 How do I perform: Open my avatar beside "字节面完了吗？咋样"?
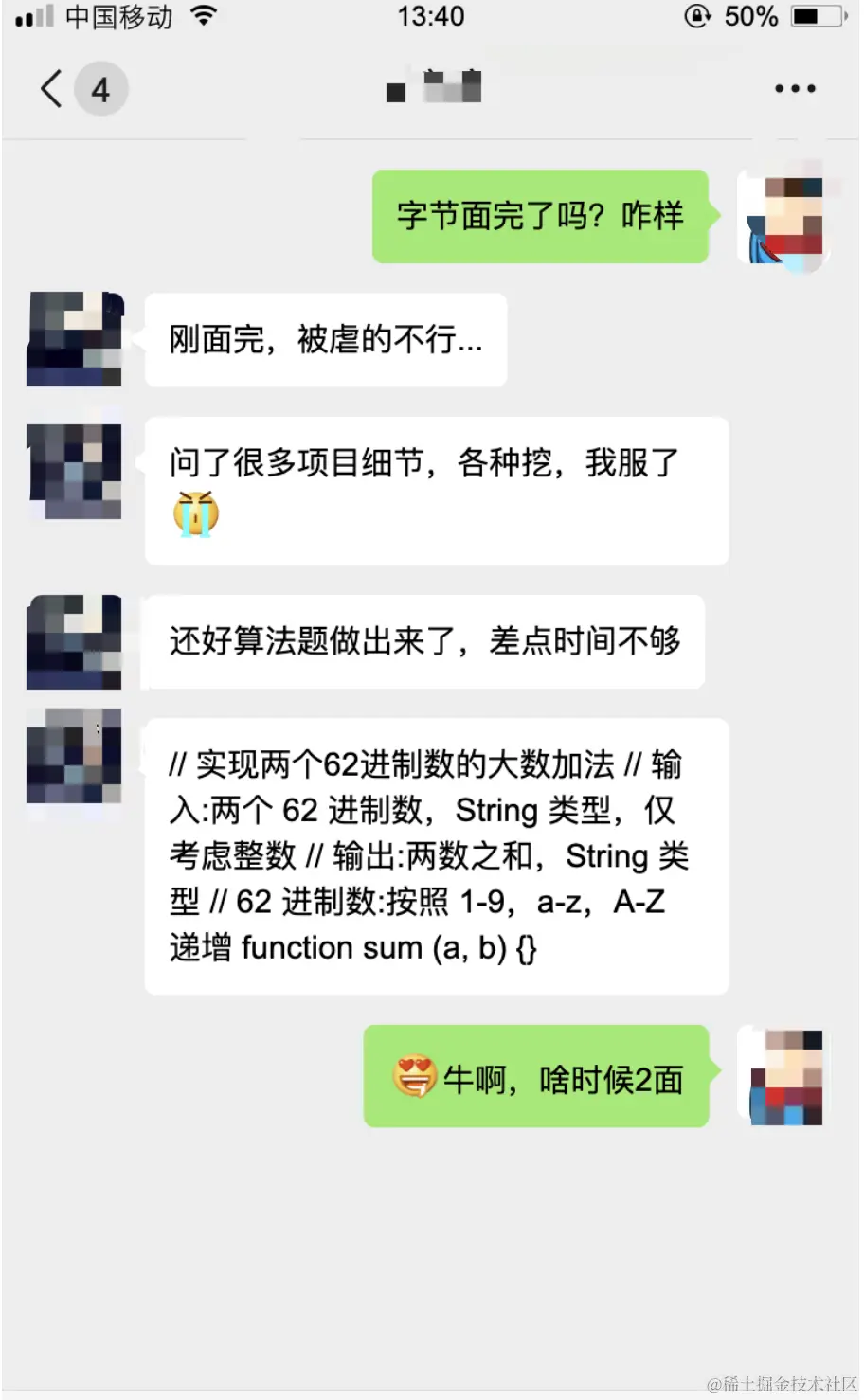pos(782,217)
